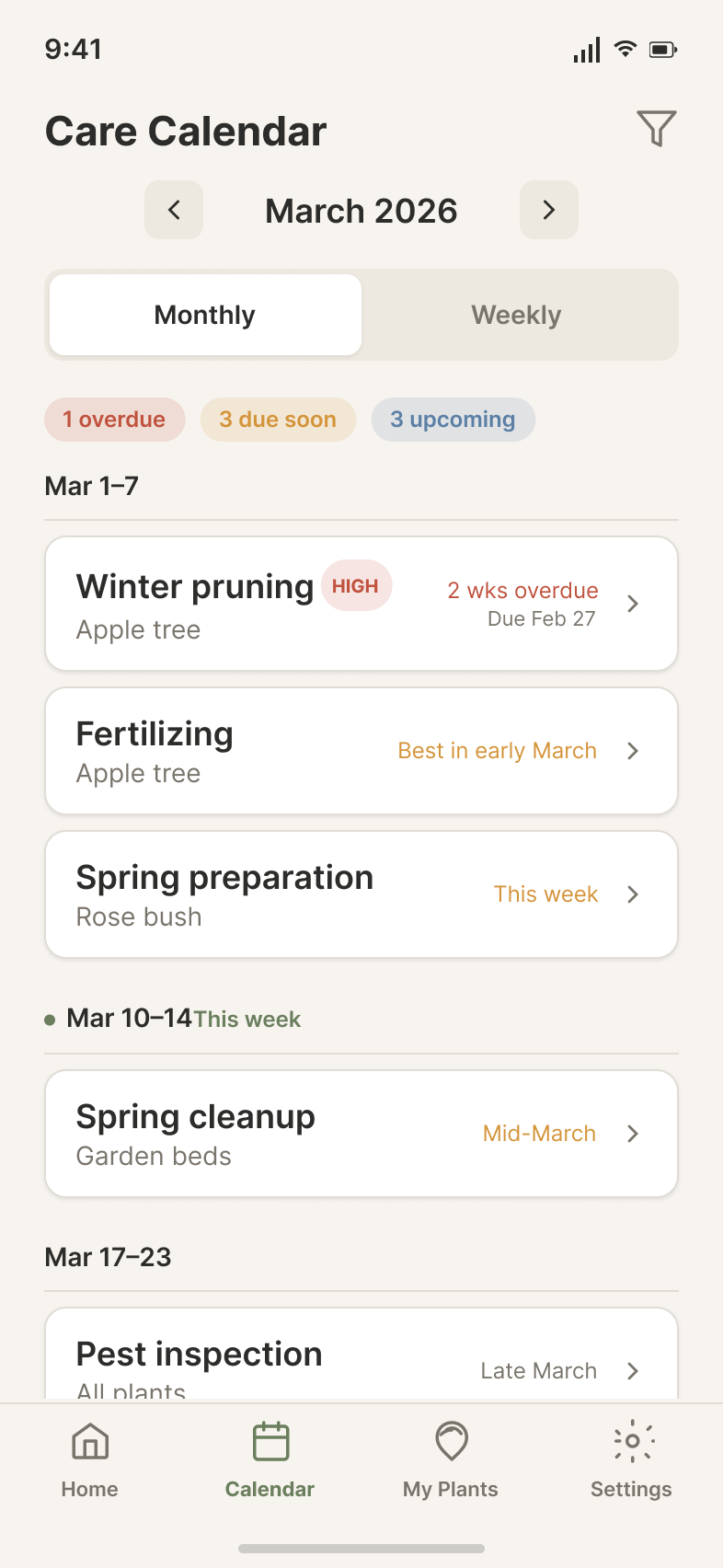Advance to April using the right arrow
Viewport: 723px width, 1568px height.
point(549,210)
